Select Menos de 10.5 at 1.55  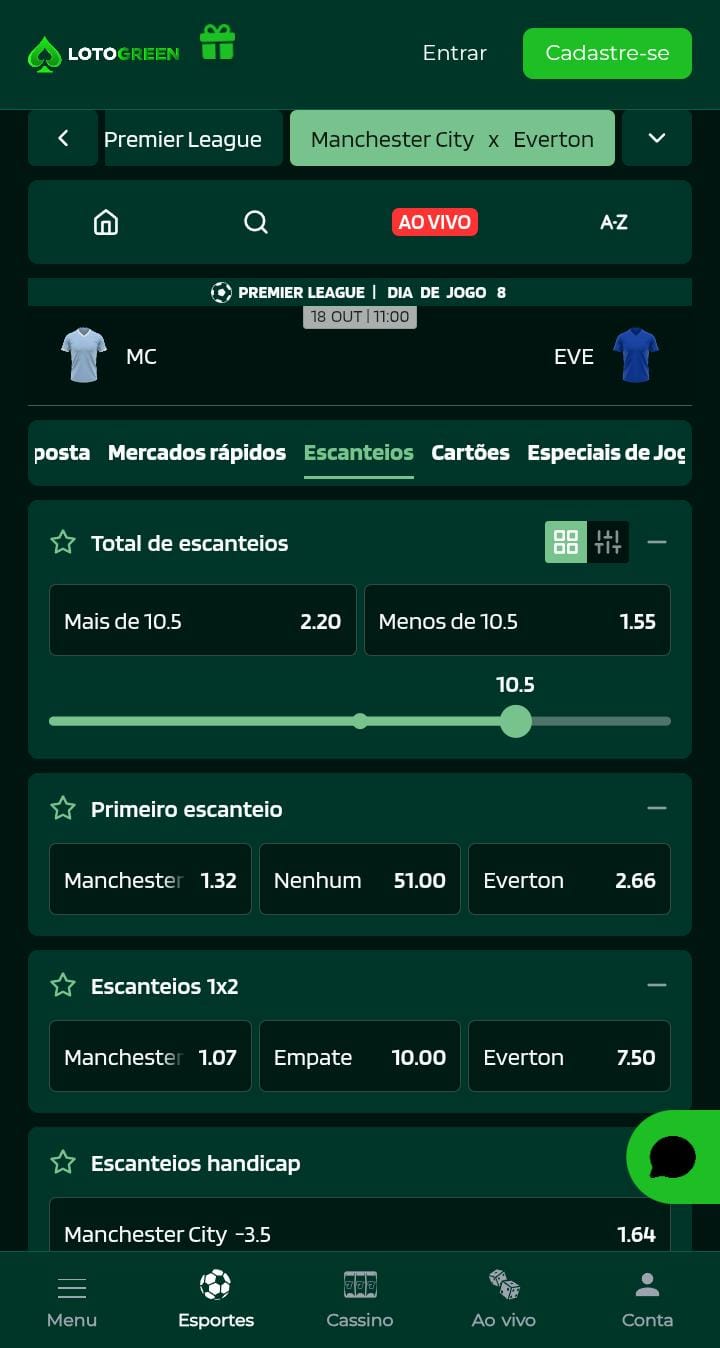click(x=517, y=621)
